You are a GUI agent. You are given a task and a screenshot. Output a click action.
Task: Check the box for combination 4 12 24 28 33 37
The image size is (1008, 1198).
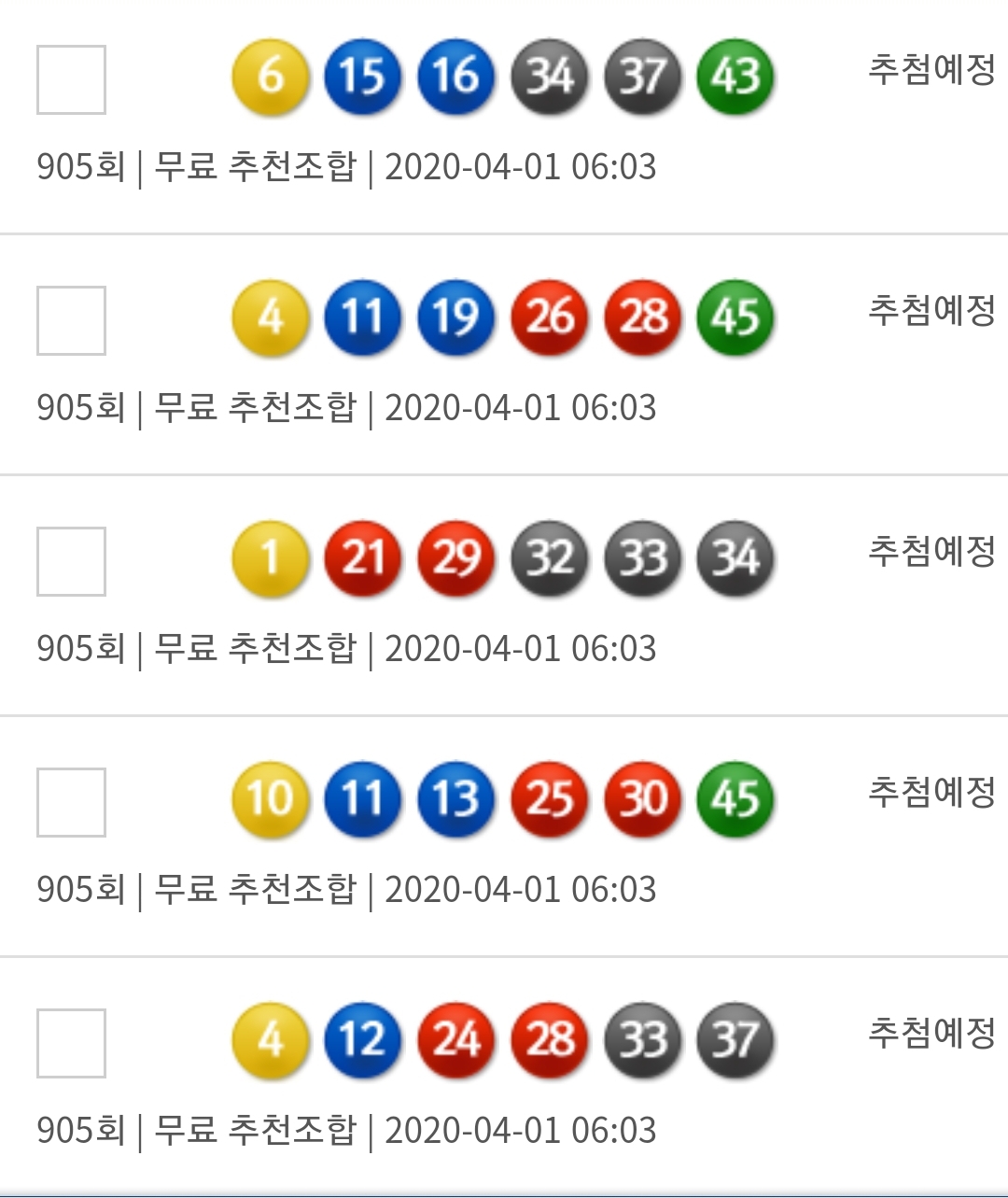[x=71, y=1044]
